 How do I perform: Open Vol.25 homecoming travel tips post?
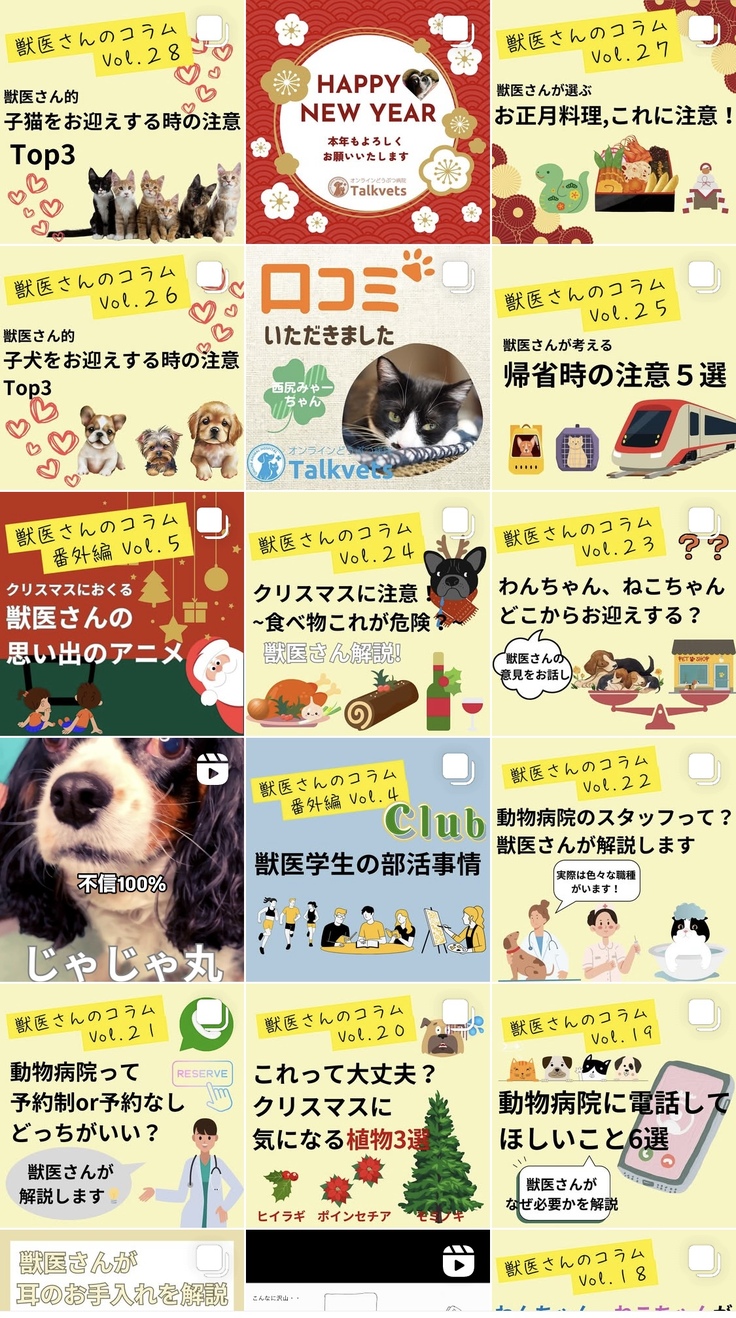613,368
